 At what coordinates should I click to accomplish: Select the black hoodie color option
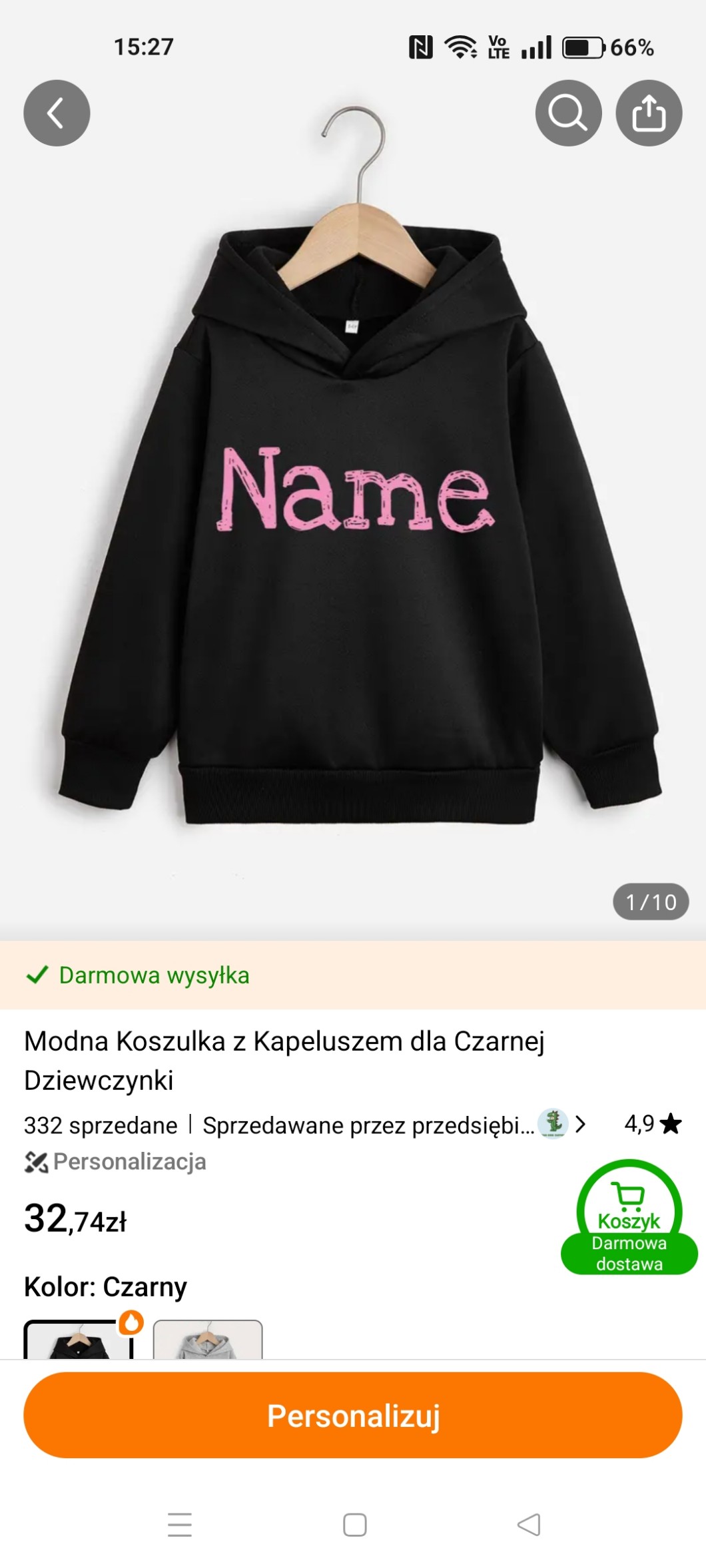click(79, 1340)
